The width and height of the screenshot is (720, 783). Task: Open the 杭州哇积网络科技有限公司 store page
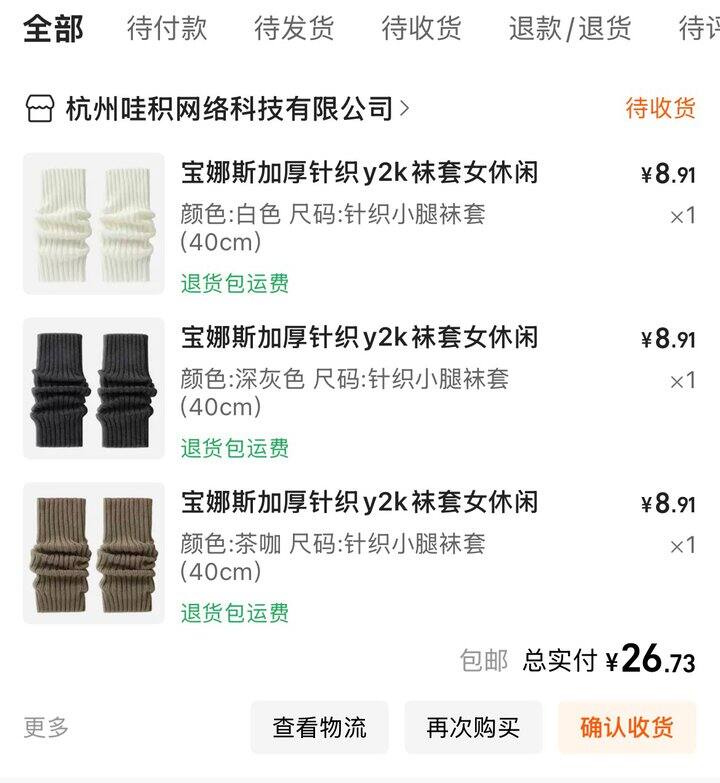tap(228, 108)
